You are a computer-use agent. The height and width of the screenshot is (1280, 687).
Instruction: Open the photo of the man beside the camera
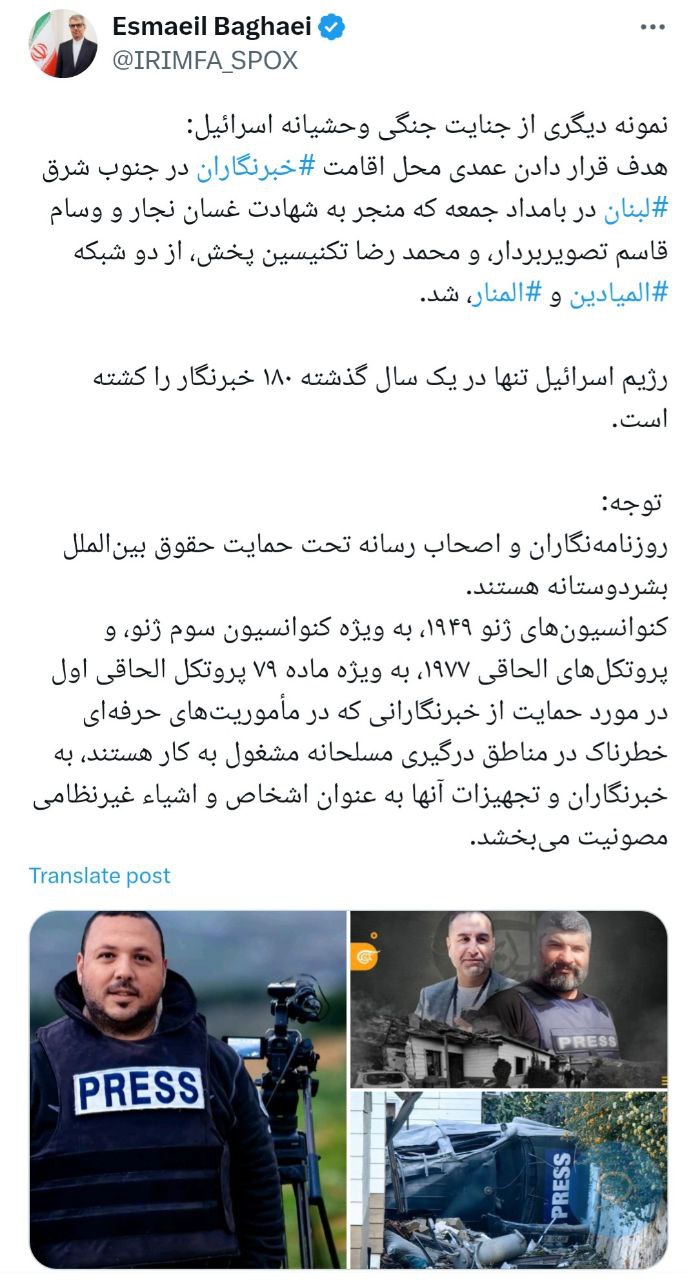point(187,1090)
